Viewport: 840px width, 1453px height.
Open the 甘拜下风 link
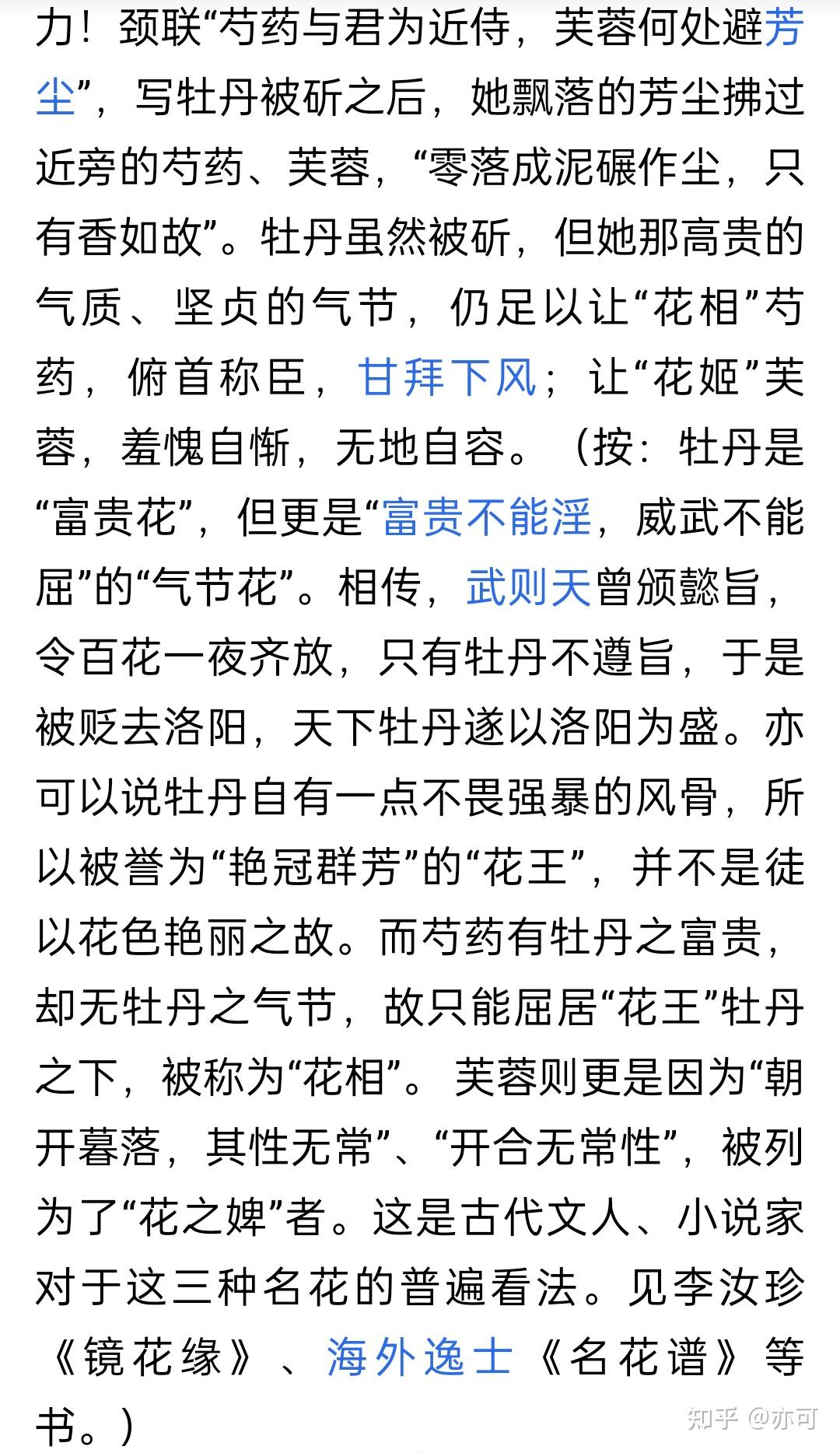pyautogui.click(x=447, y=378)
